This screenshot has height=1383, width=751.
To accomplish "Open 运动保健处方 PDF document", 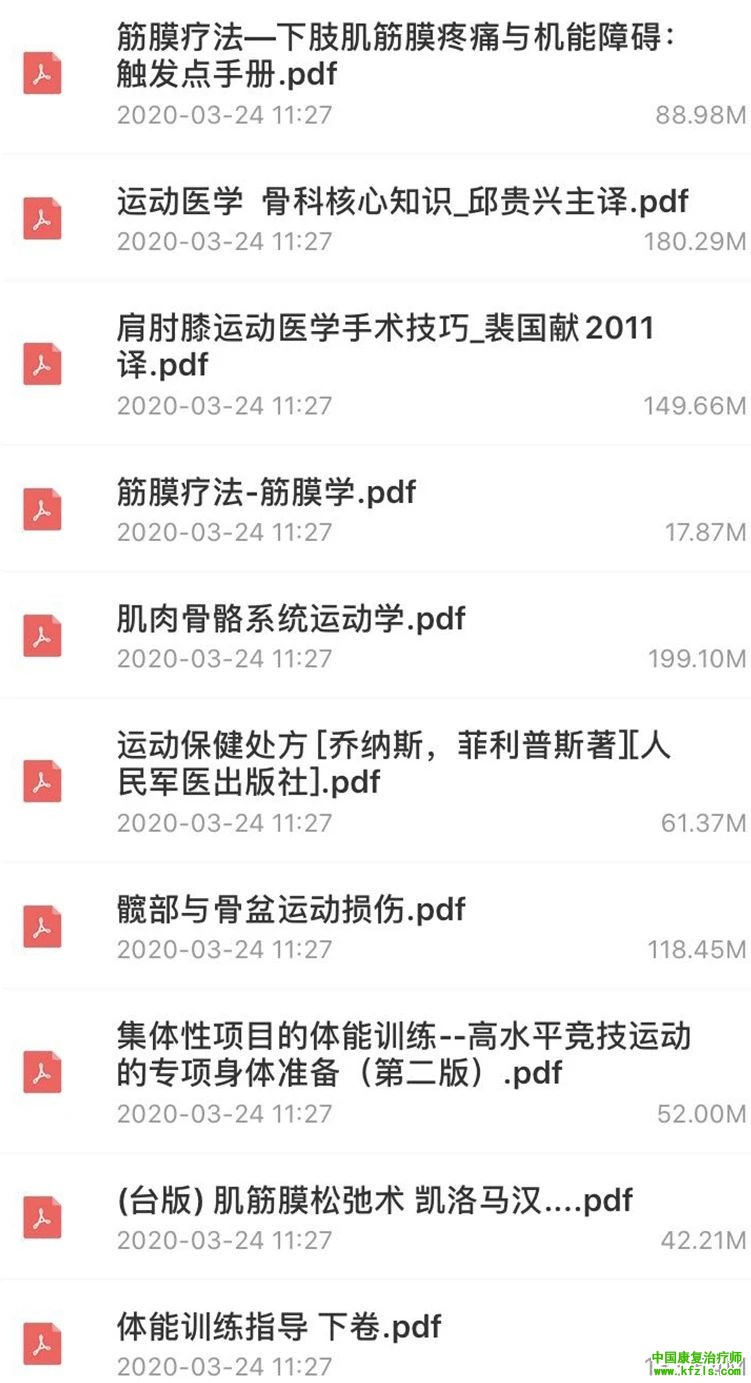I will (x=392, y=763).
